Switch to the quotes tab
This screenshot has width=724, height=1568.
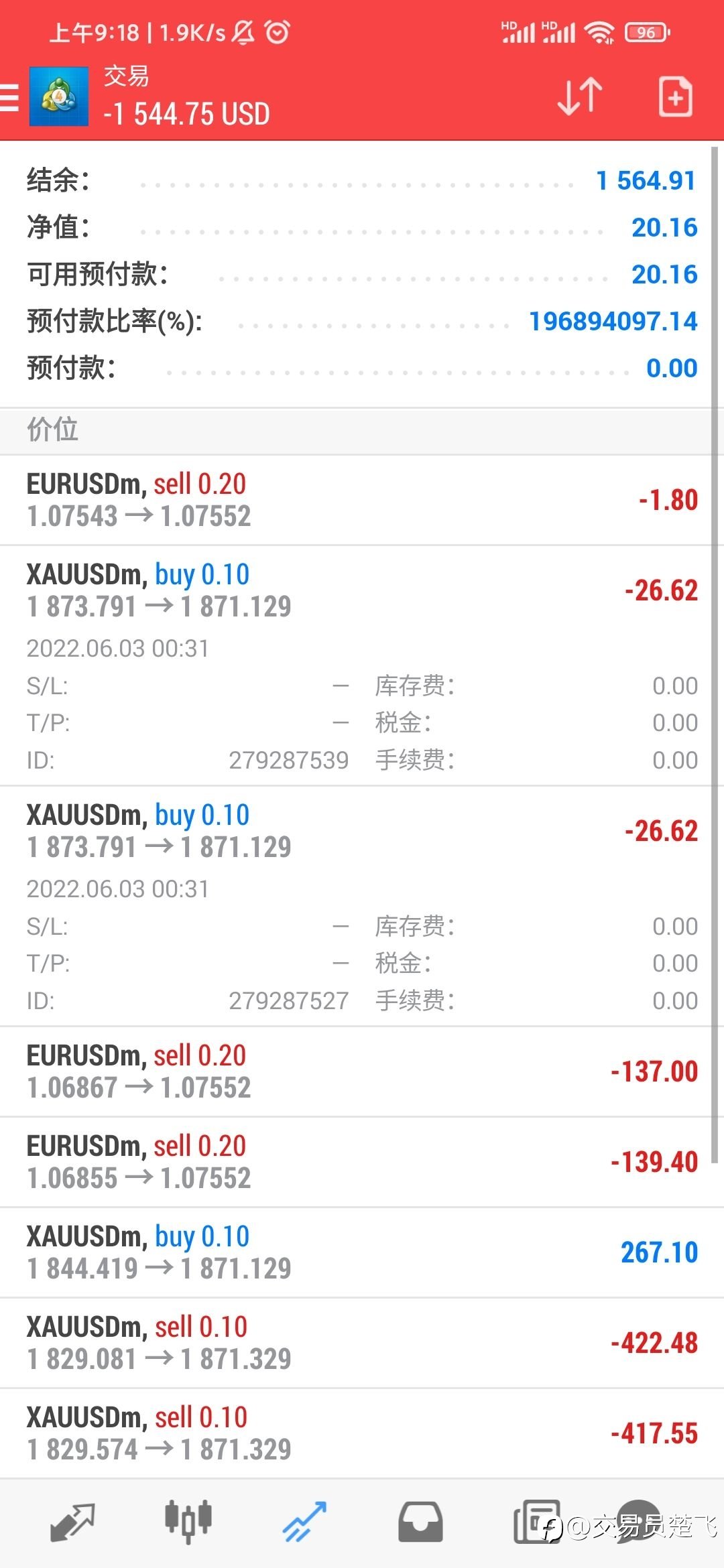[x=72, y=1522]
